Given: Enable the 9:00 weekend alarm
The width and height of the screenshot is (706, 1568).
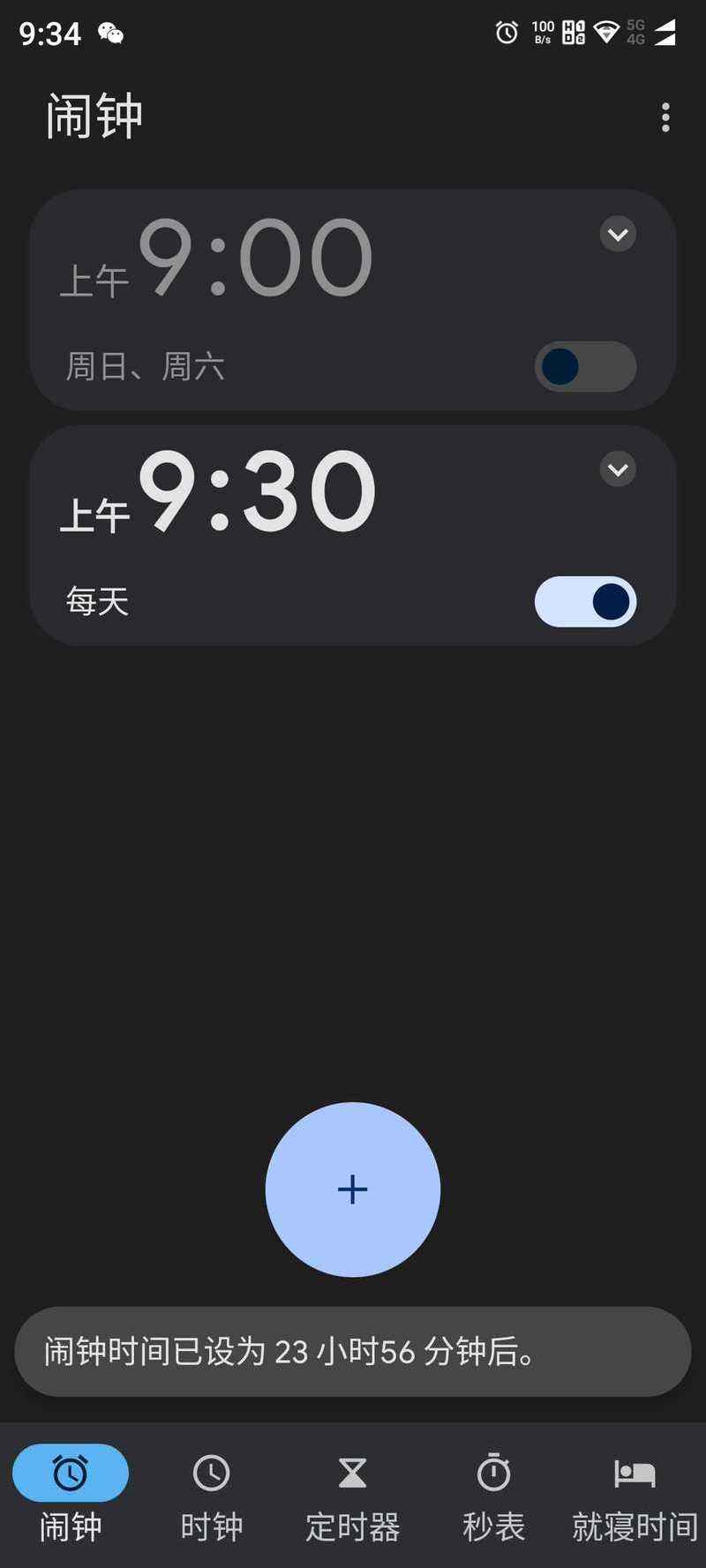Looking at the screenshot, I should coord(585,366).
